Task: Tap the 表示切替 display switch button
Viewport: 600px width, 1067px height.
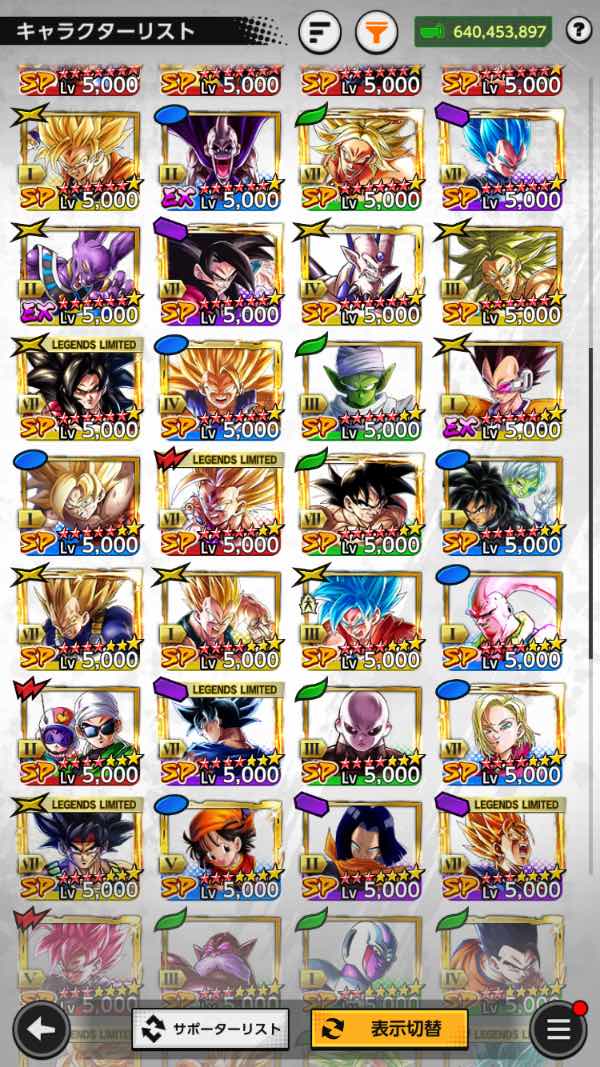Action: tap(389, 1028)
